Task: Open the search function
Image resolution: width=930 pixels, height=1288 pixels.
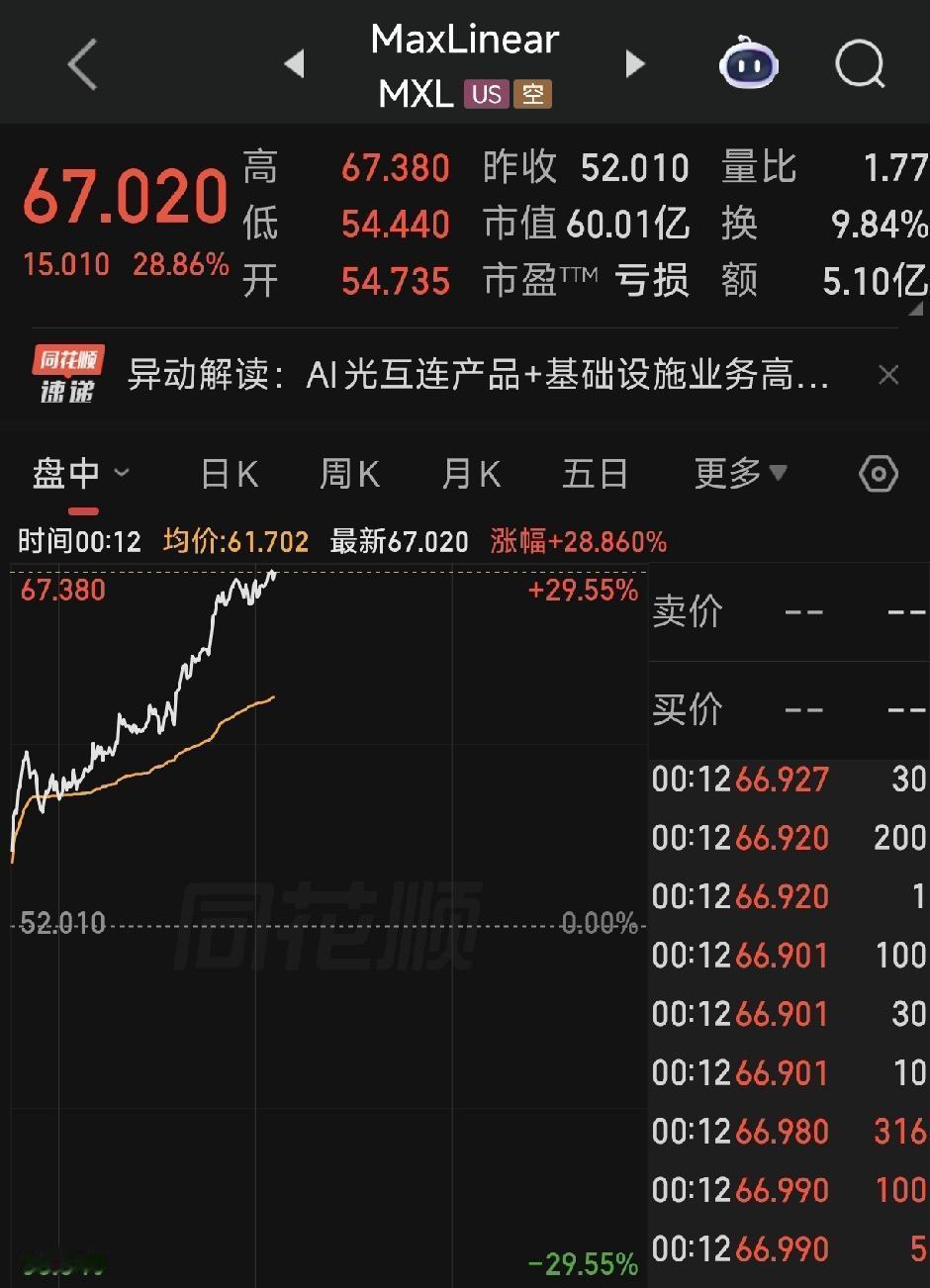Action: [x=859, y=63]
